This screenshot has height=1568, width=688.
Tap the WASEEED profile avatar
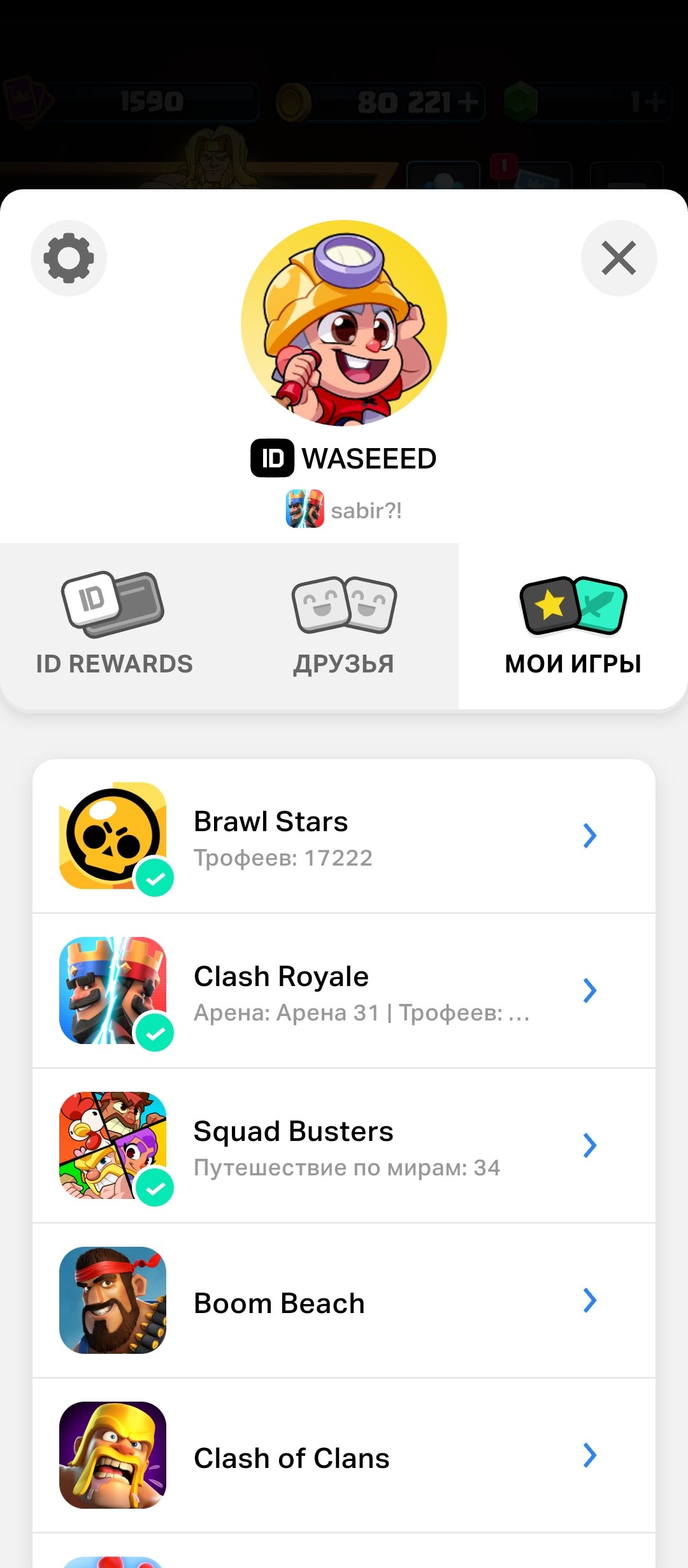344,323
